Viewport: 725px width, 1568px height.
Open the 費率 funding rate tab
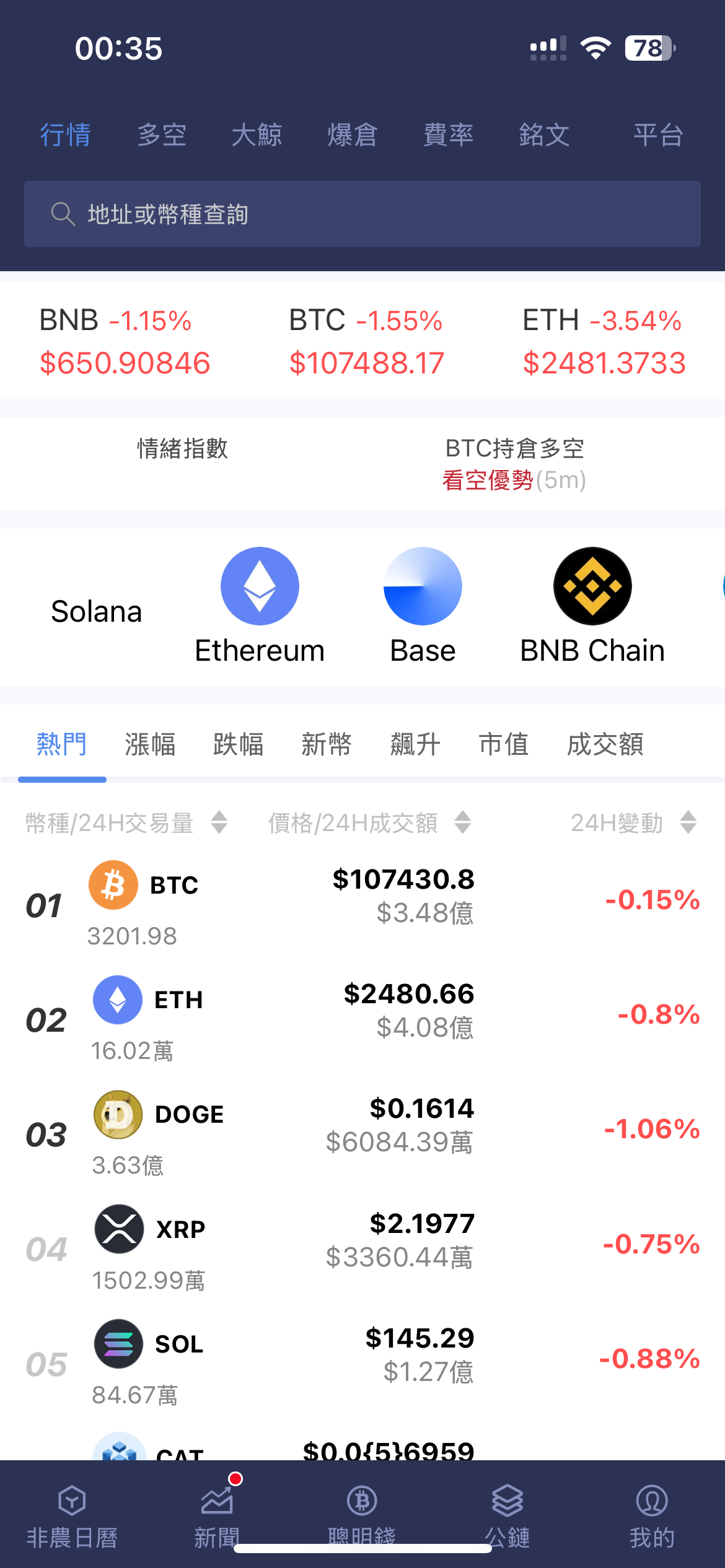(448, 135)
